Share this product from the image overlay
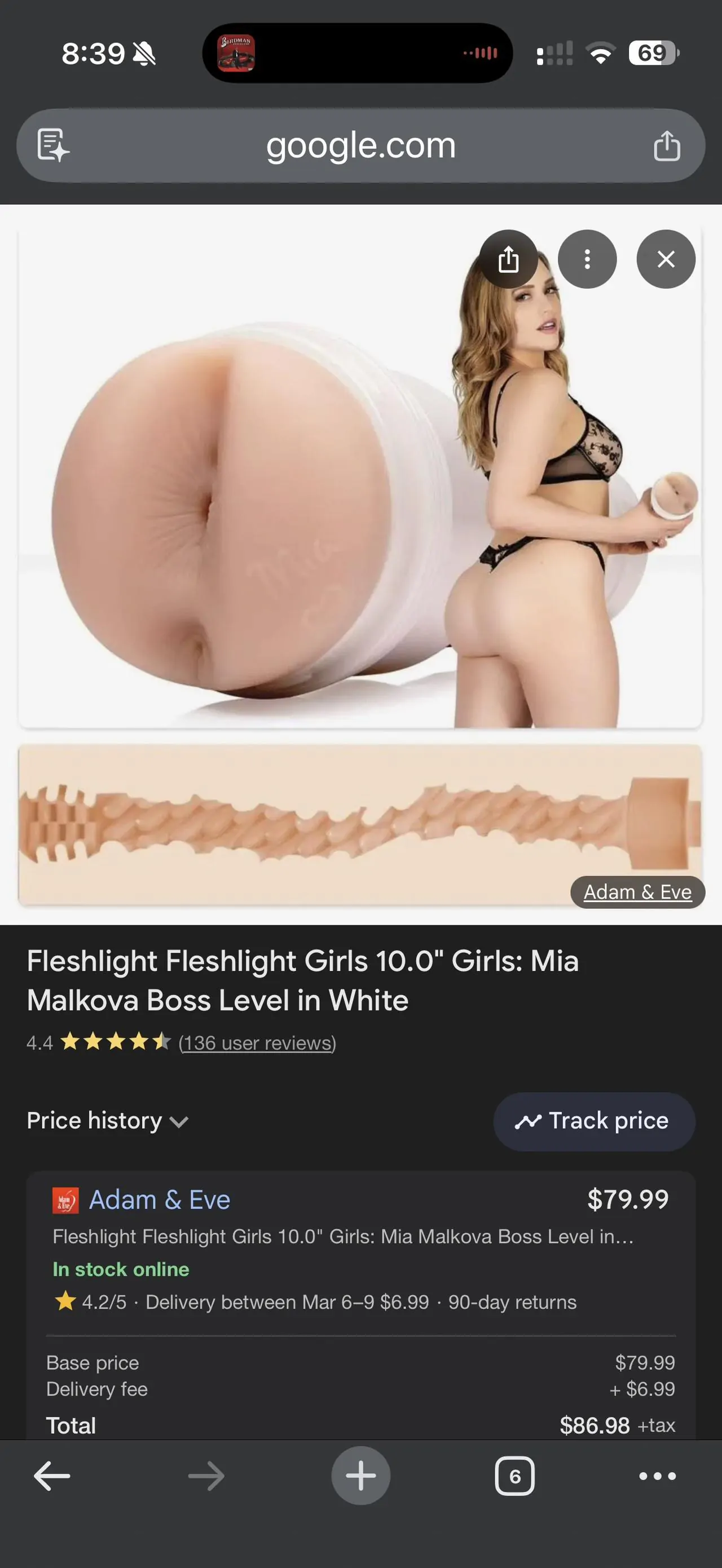722x1568 pixels. click(x=508, y=259)
